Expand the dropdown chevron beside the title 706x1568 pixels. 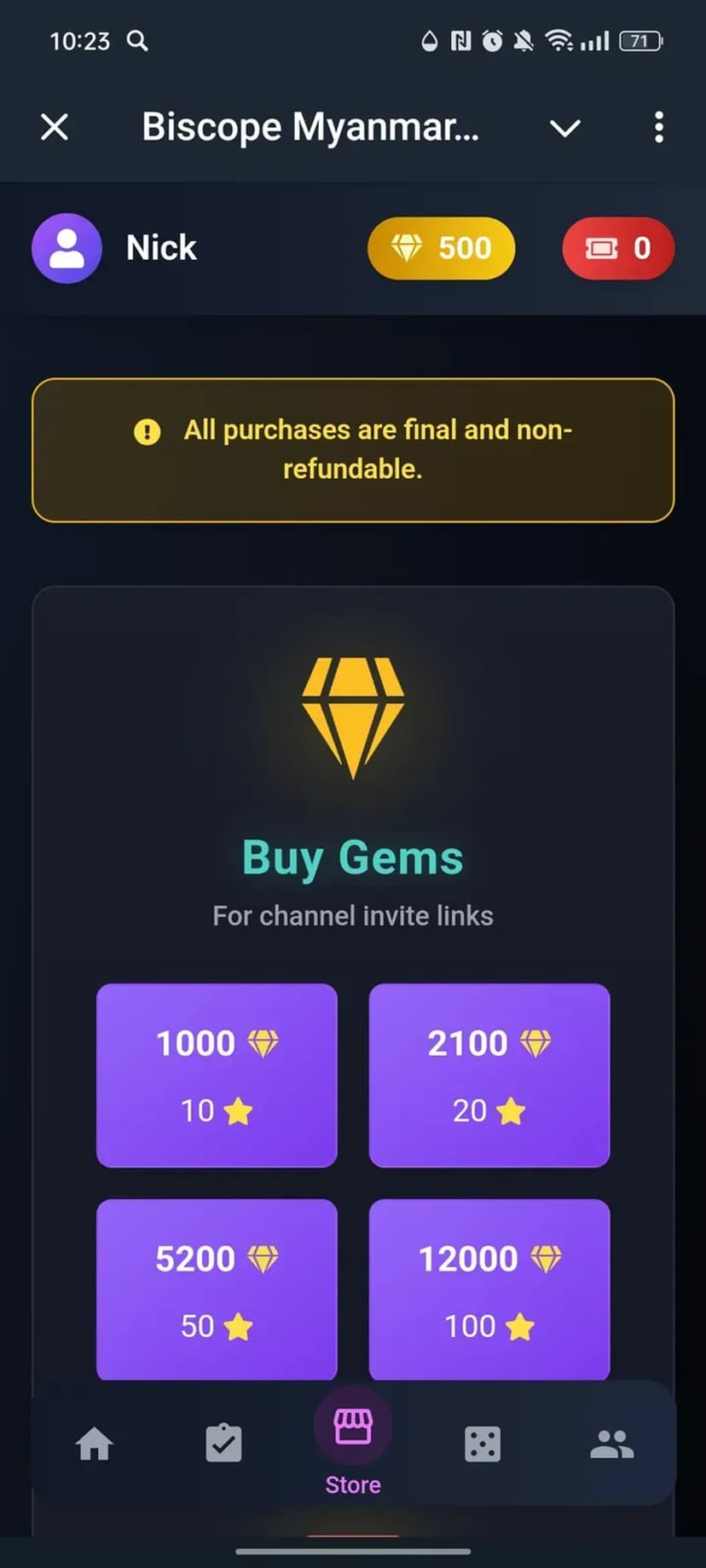[564, 128]
